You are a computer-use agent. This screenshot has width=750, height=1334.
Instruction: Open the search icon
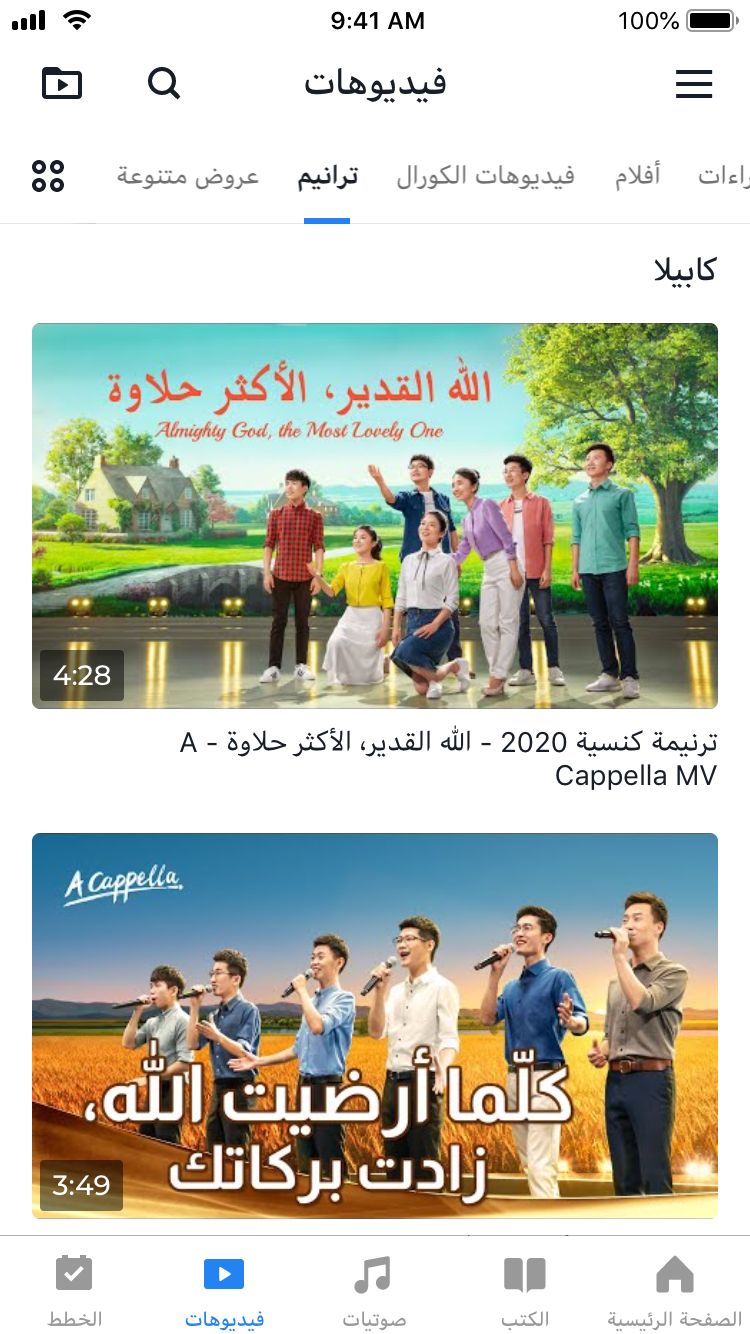164,83
